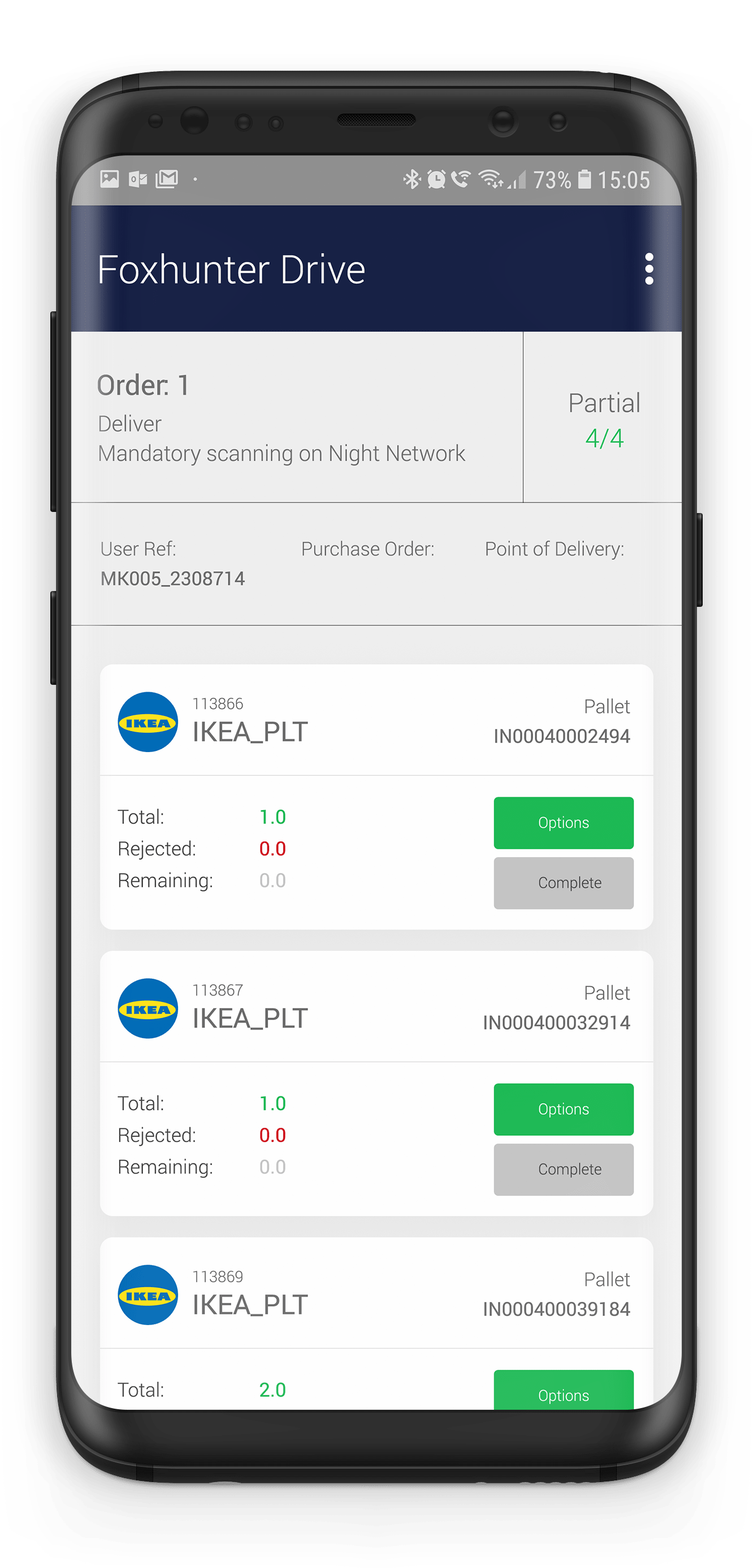The height and width of the screenshot is (1568, 753).
Task: Open Options for pallet IN000400039184
Action: click(564, 1390)
